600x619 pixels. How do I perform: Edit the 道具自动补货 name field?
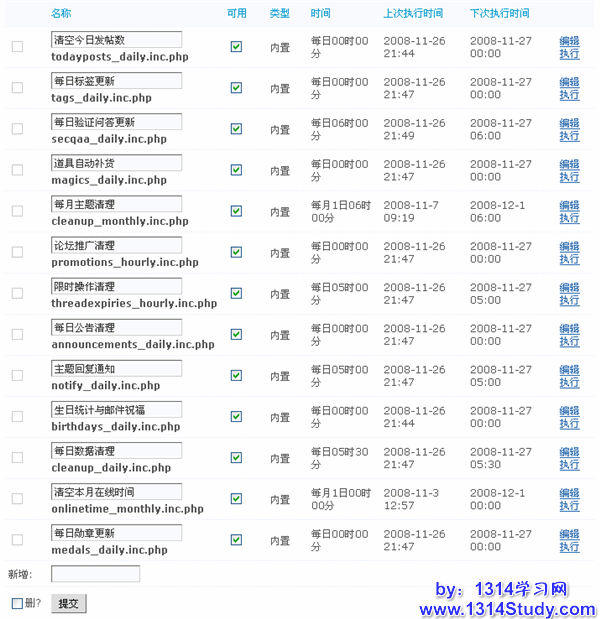click(116, 163)
